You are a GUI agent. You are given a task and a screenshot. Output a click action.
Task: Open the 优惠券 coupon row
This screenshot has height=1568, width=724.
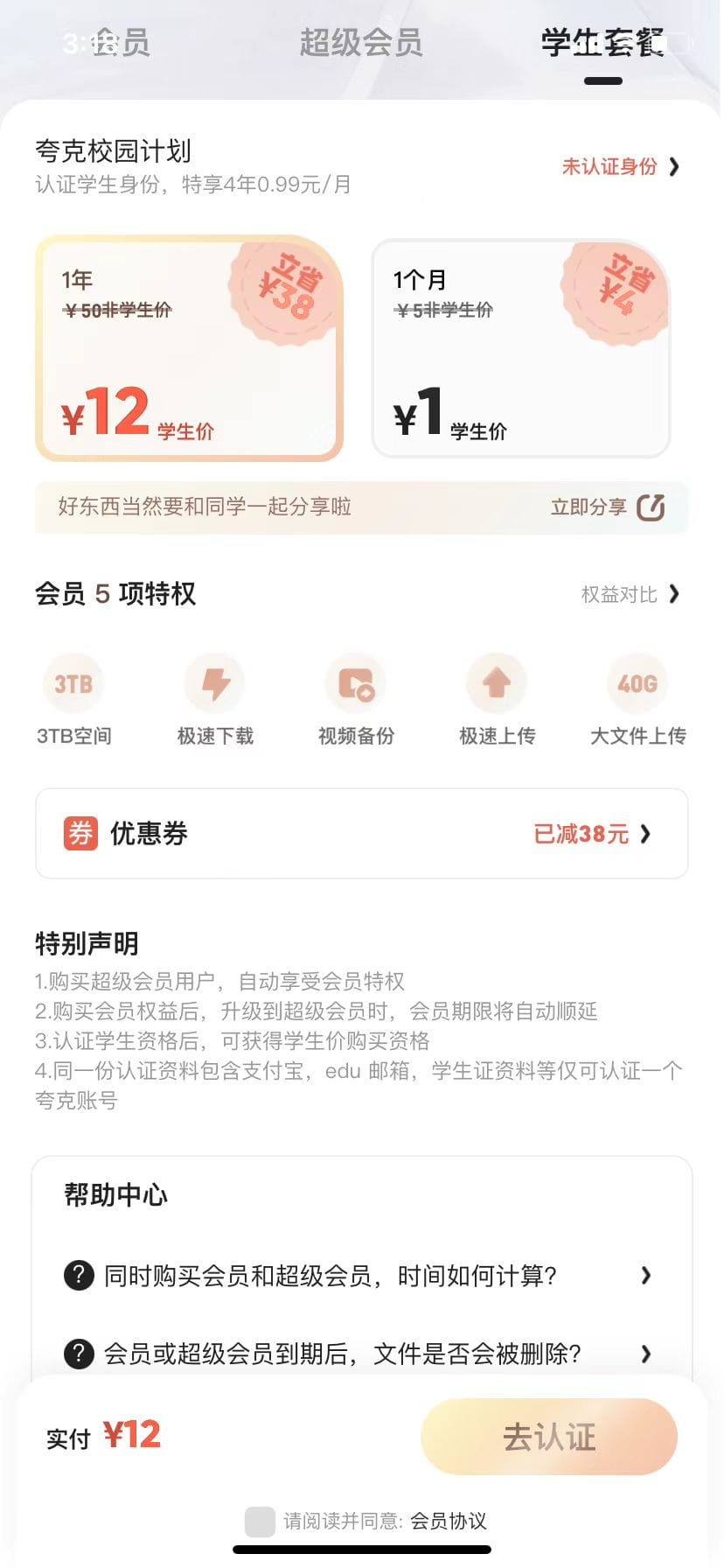click(362, 833)
